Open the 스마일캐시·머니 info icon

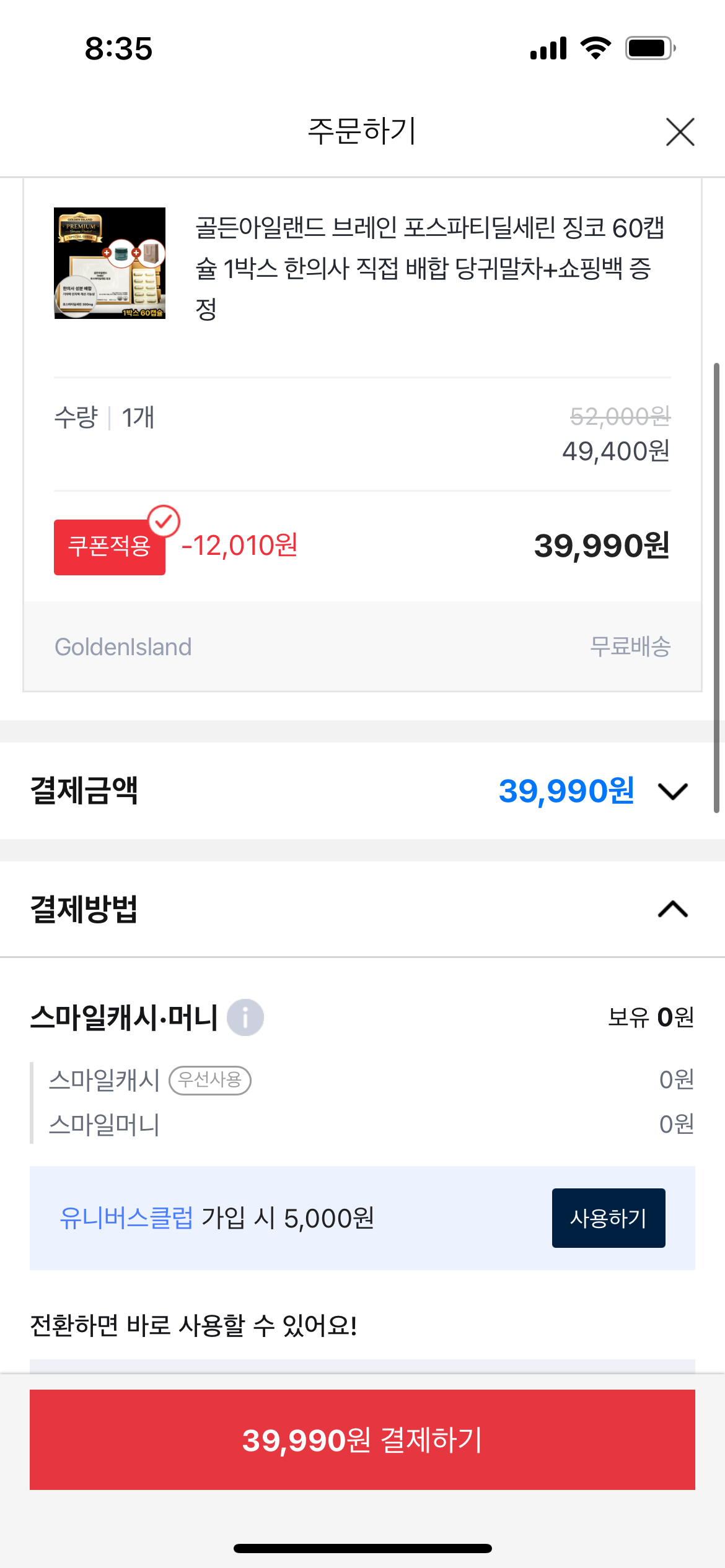tap(245, 1017)
